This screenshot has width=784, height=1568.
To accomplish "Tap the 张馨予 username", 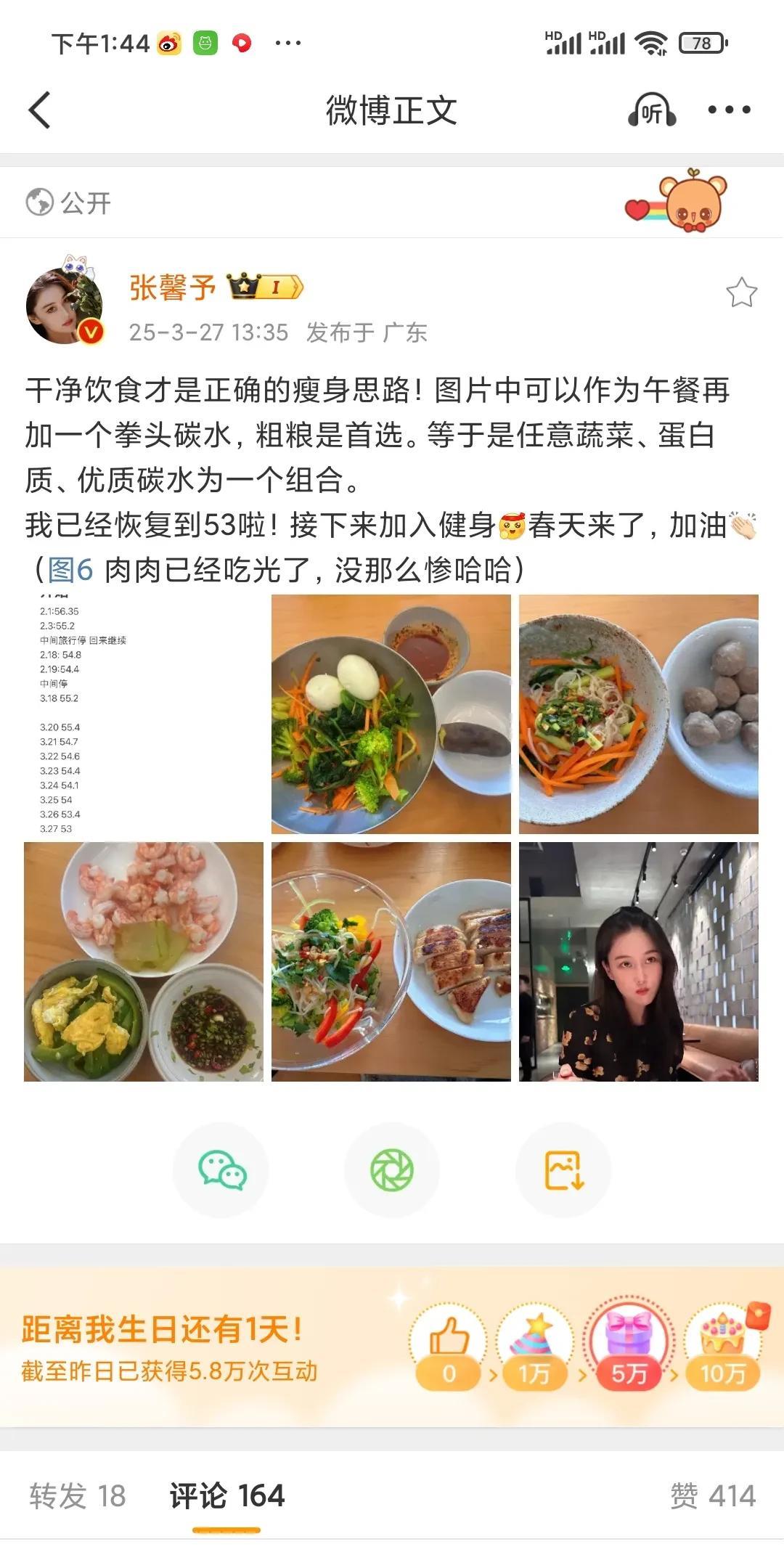I will coord(172,287).
